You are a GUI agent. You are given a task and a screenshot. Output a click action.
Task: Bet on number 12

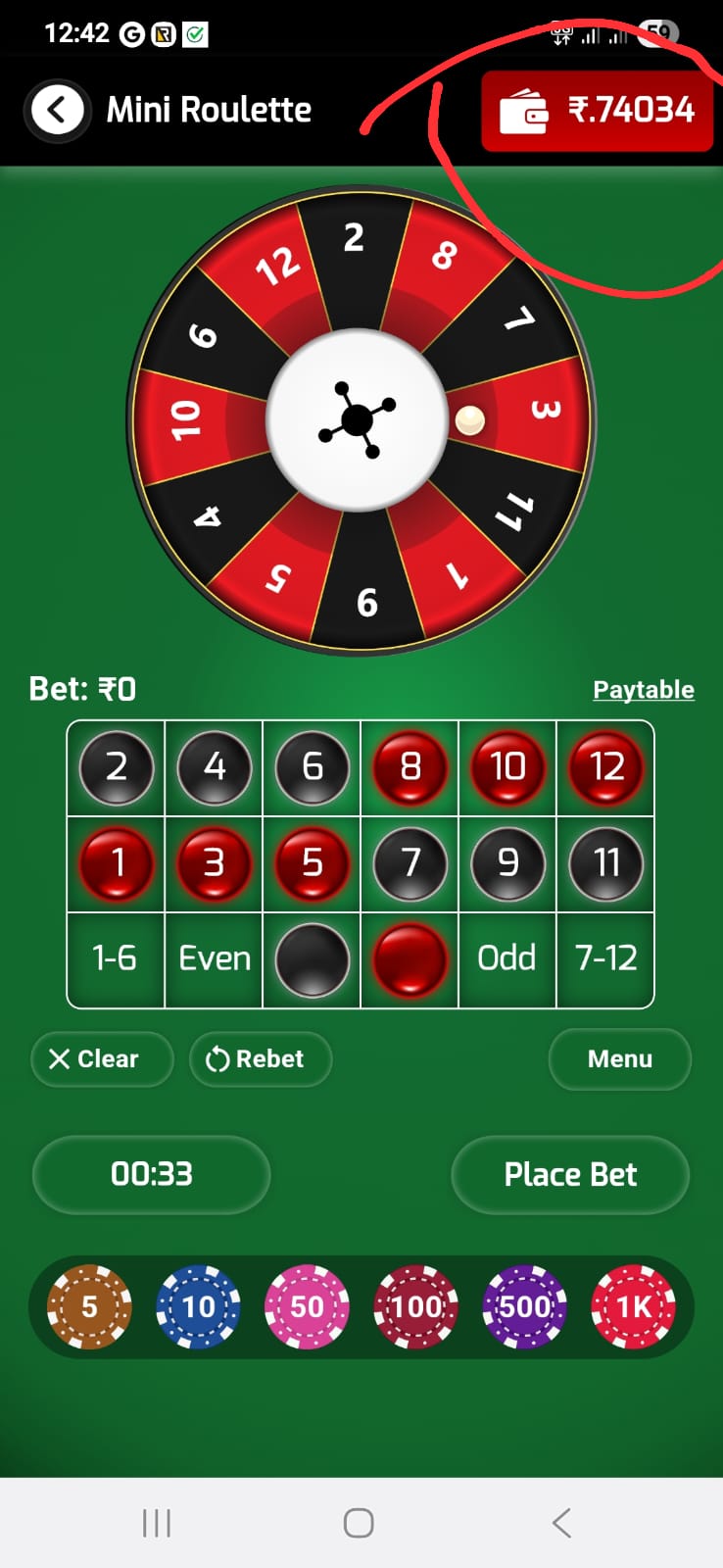[605, 766]
